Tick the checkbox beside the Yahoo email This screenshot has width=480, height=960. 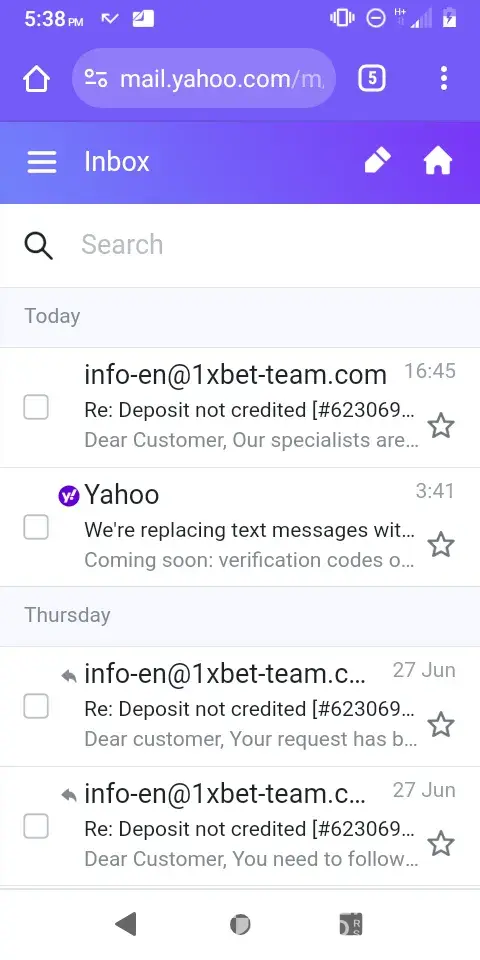coord(36,527)
